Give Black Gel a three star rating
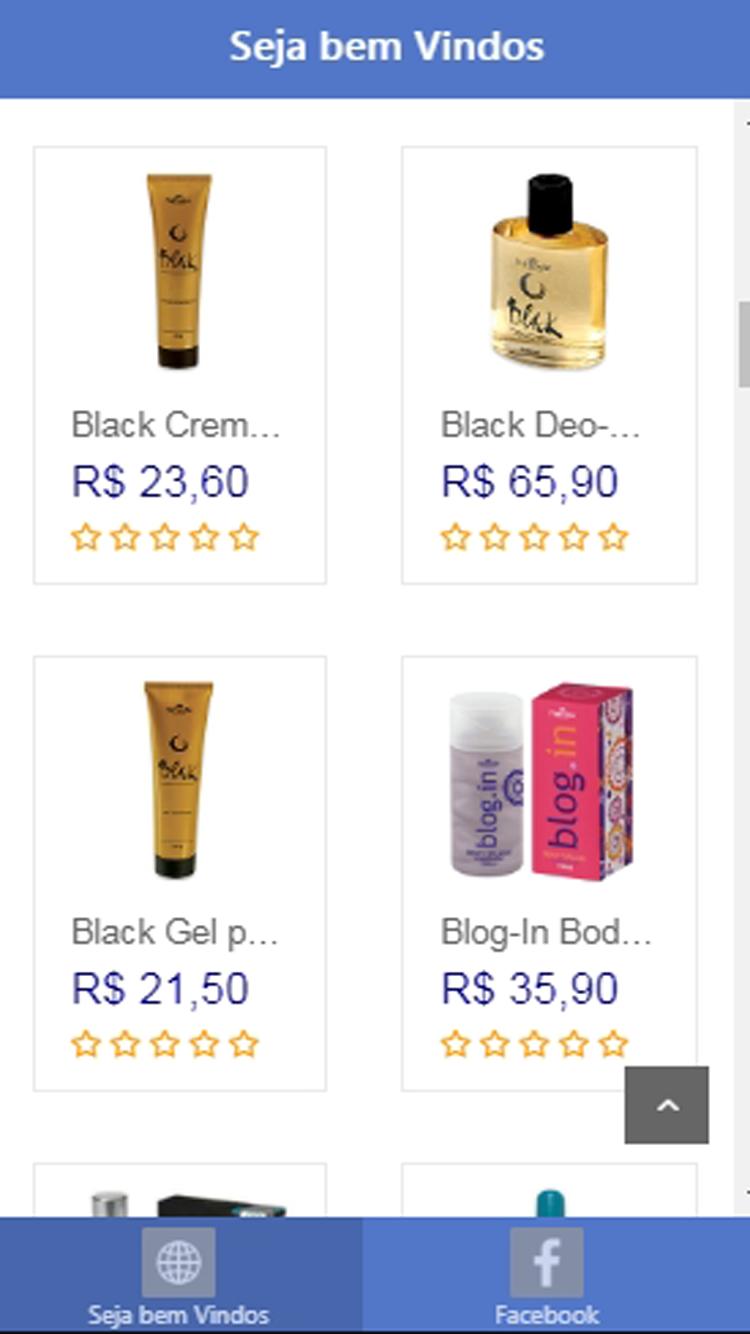The image size is (750, 1334). click(x=164, y=1044)
